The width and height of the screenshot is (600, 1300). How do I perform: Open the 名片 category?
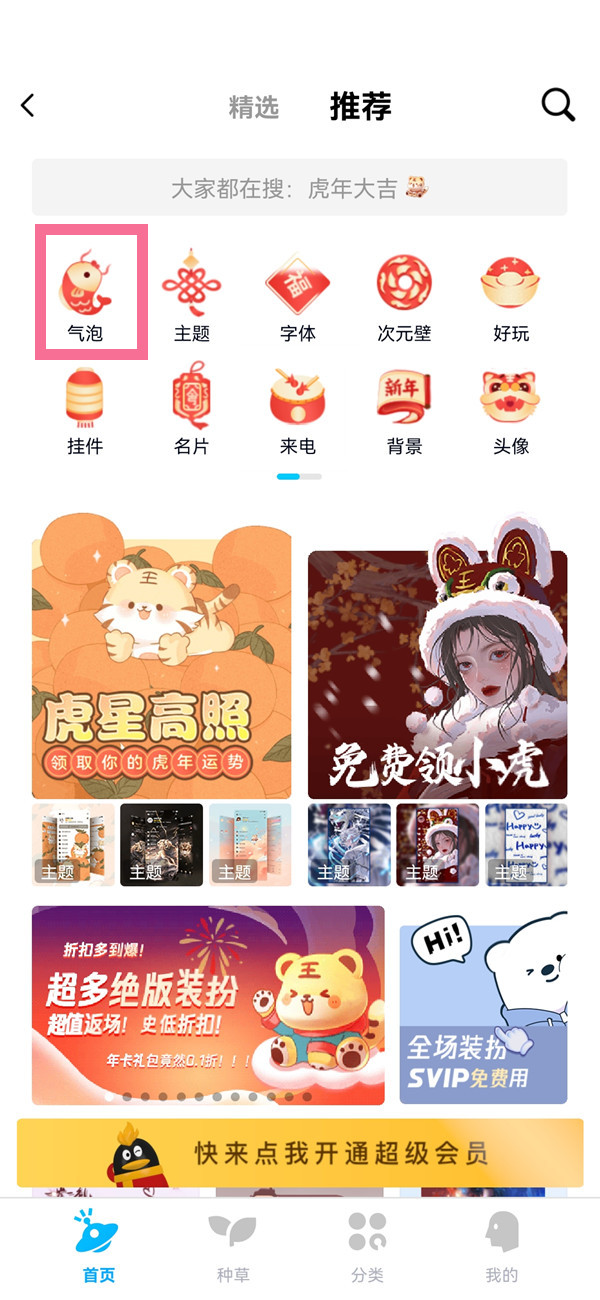point(191,410)
